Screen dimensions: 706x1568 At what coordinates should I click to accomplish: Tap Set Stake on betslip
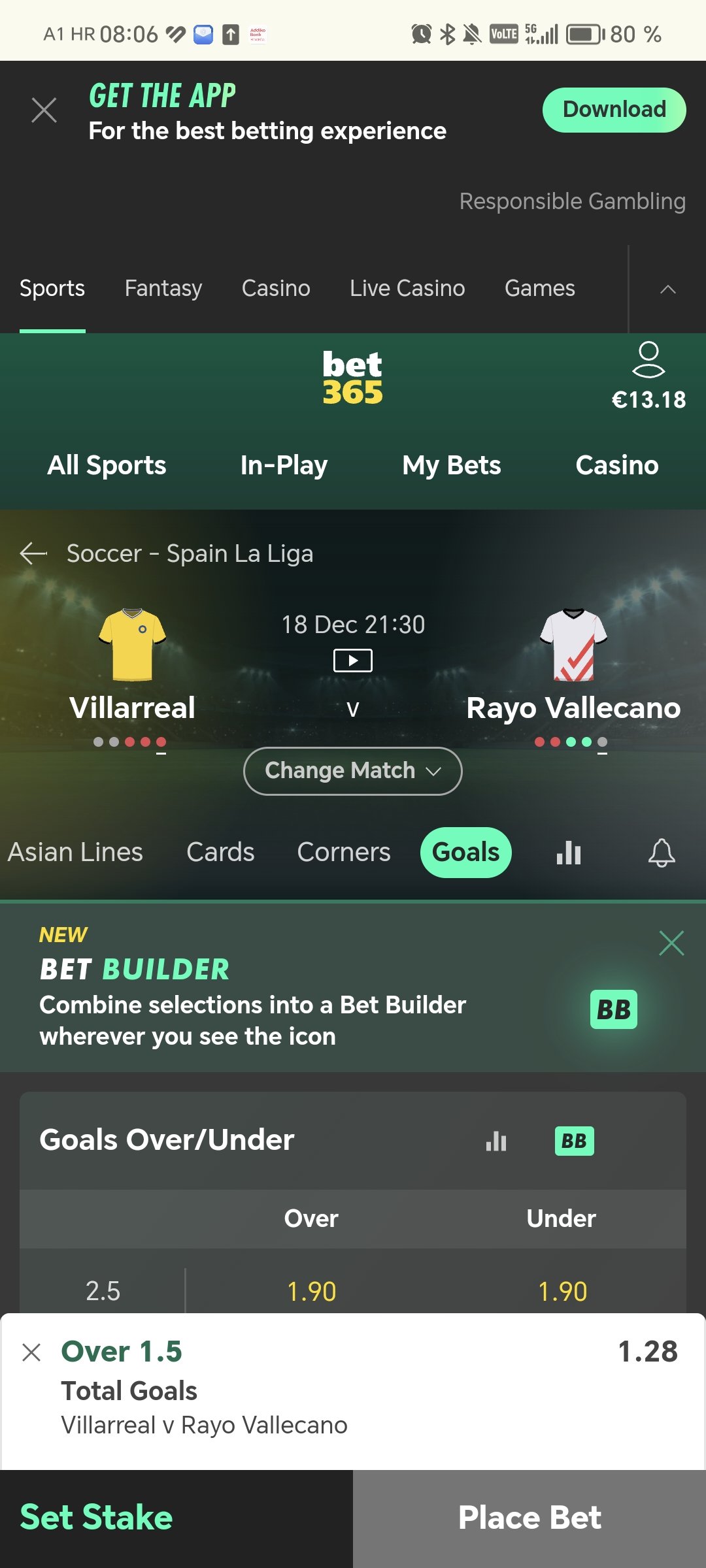click(97, 1517)
